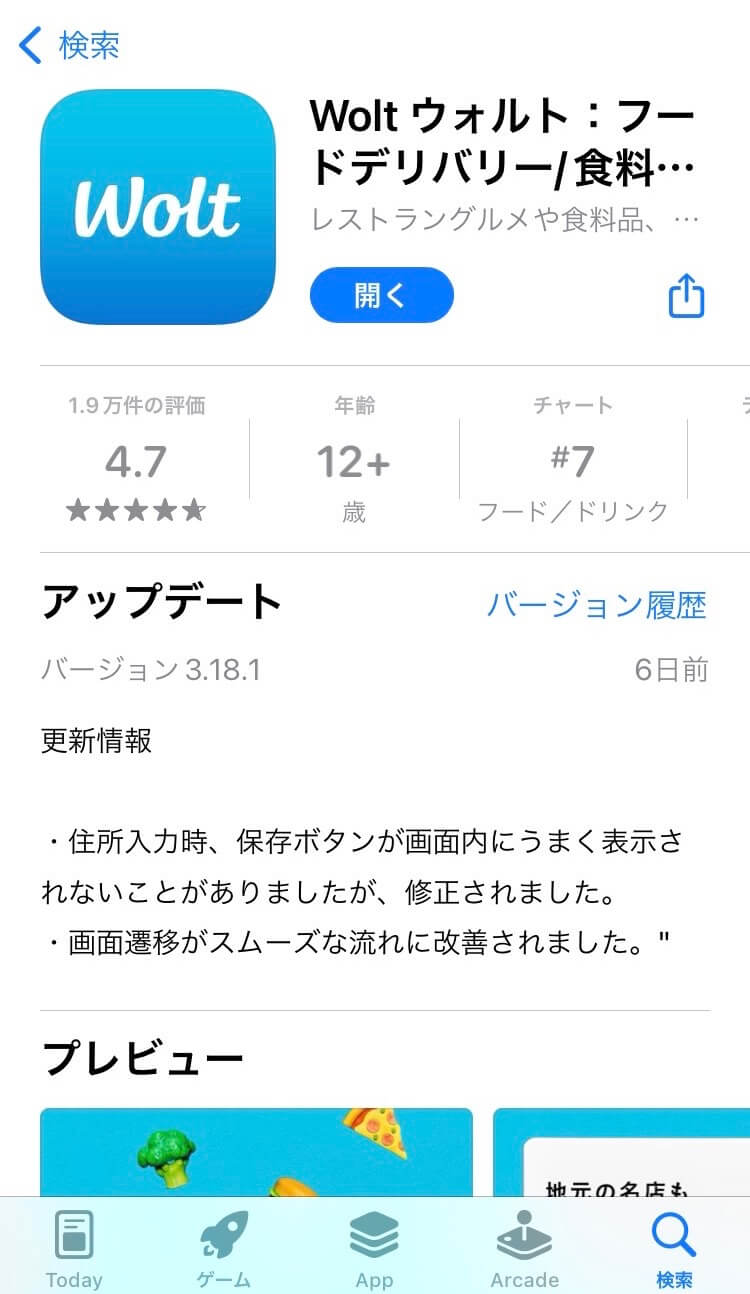Tap the 開く button to open Wolt
The image size is (750, 1294).
tap(382, 295)
